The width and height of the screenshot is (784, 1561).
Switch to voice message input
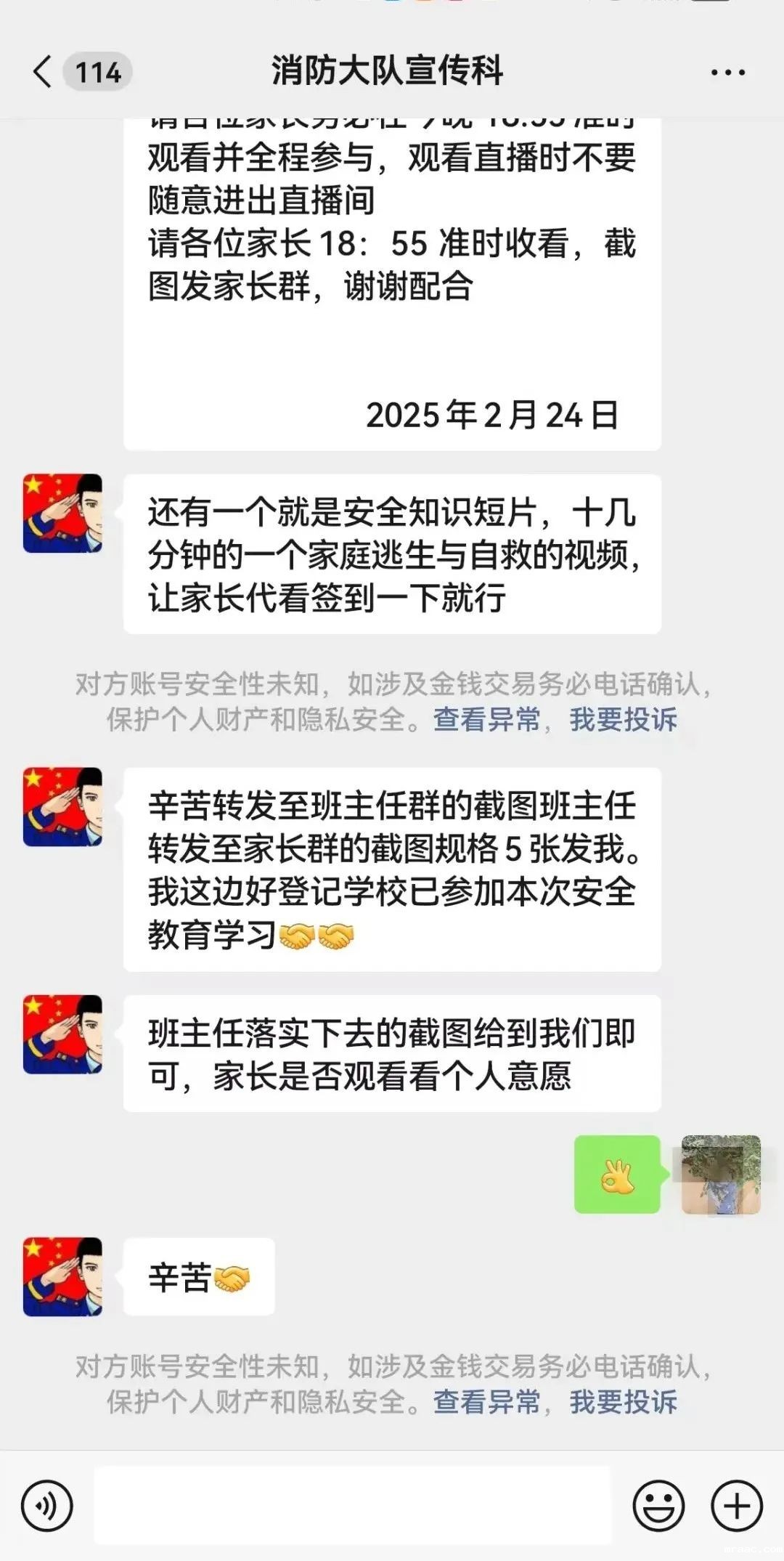coord(47,1506)
